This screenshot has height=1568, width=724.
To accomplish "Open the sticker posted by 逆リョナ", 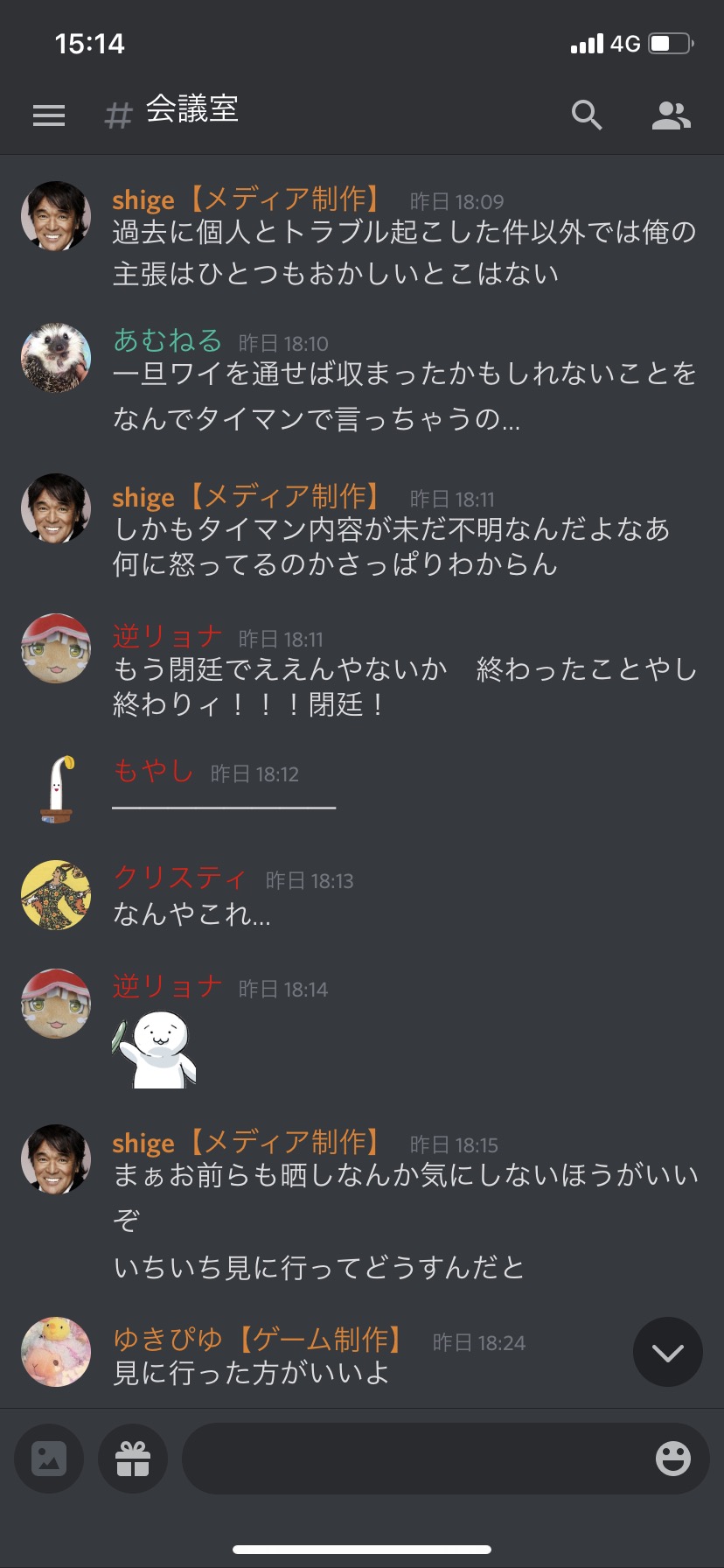I will pyautogui.click(x=155, y=1049).
